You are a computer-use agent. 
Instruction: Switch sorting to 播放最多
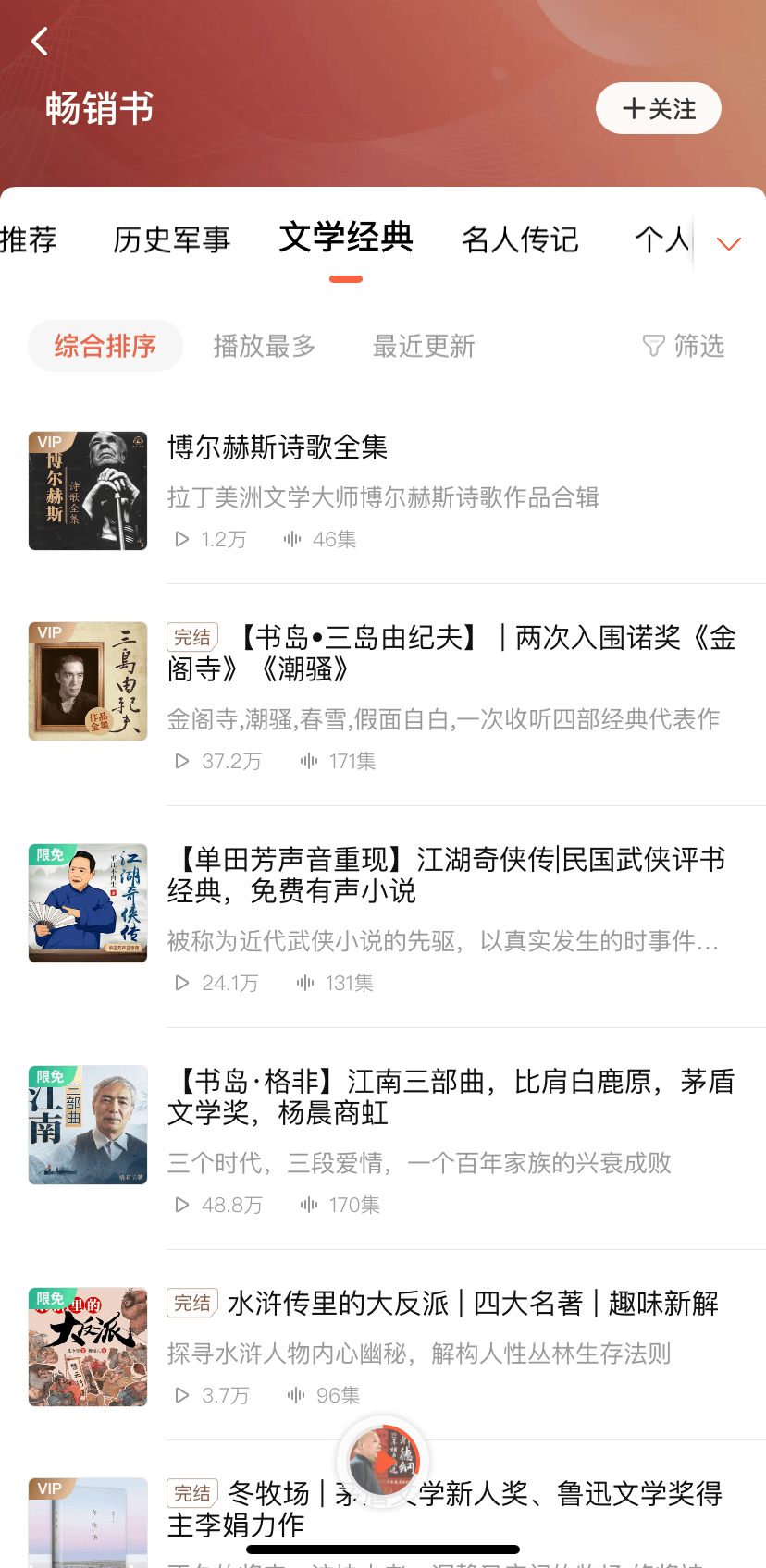coord(265,346)
